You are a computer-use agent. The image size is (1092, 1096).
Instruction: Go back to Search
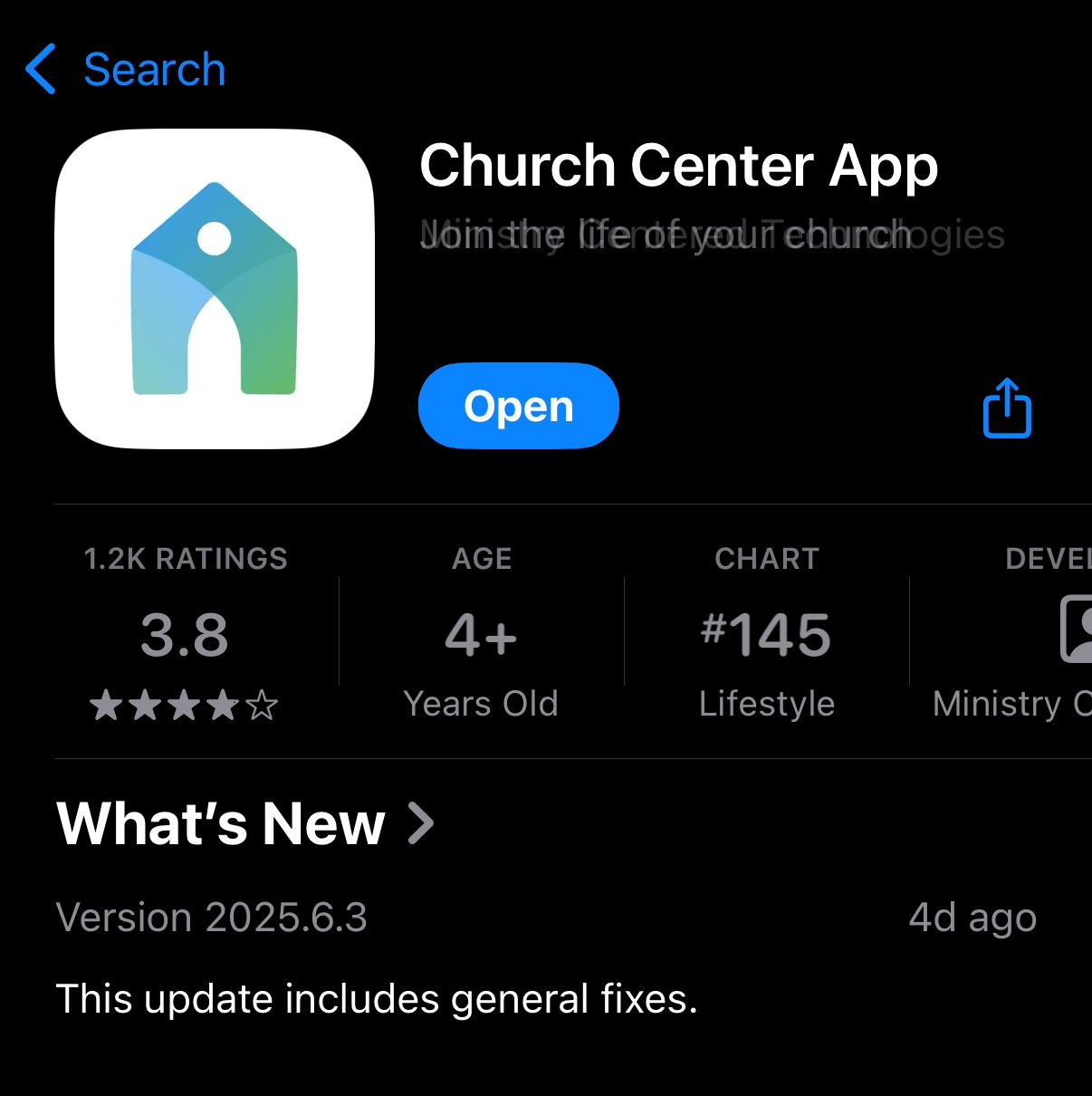coord(127,70)
